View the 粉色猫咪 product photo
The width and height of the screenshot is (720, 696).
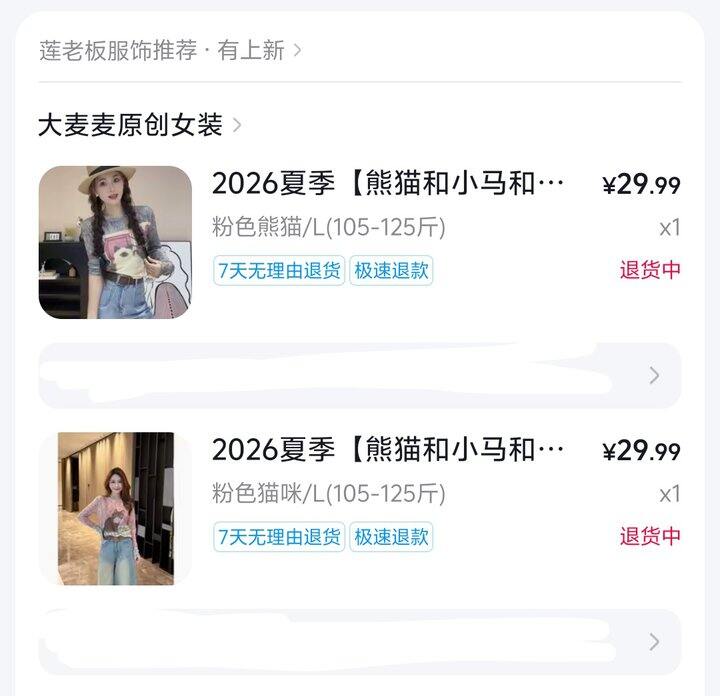click(x=115, y=508)
